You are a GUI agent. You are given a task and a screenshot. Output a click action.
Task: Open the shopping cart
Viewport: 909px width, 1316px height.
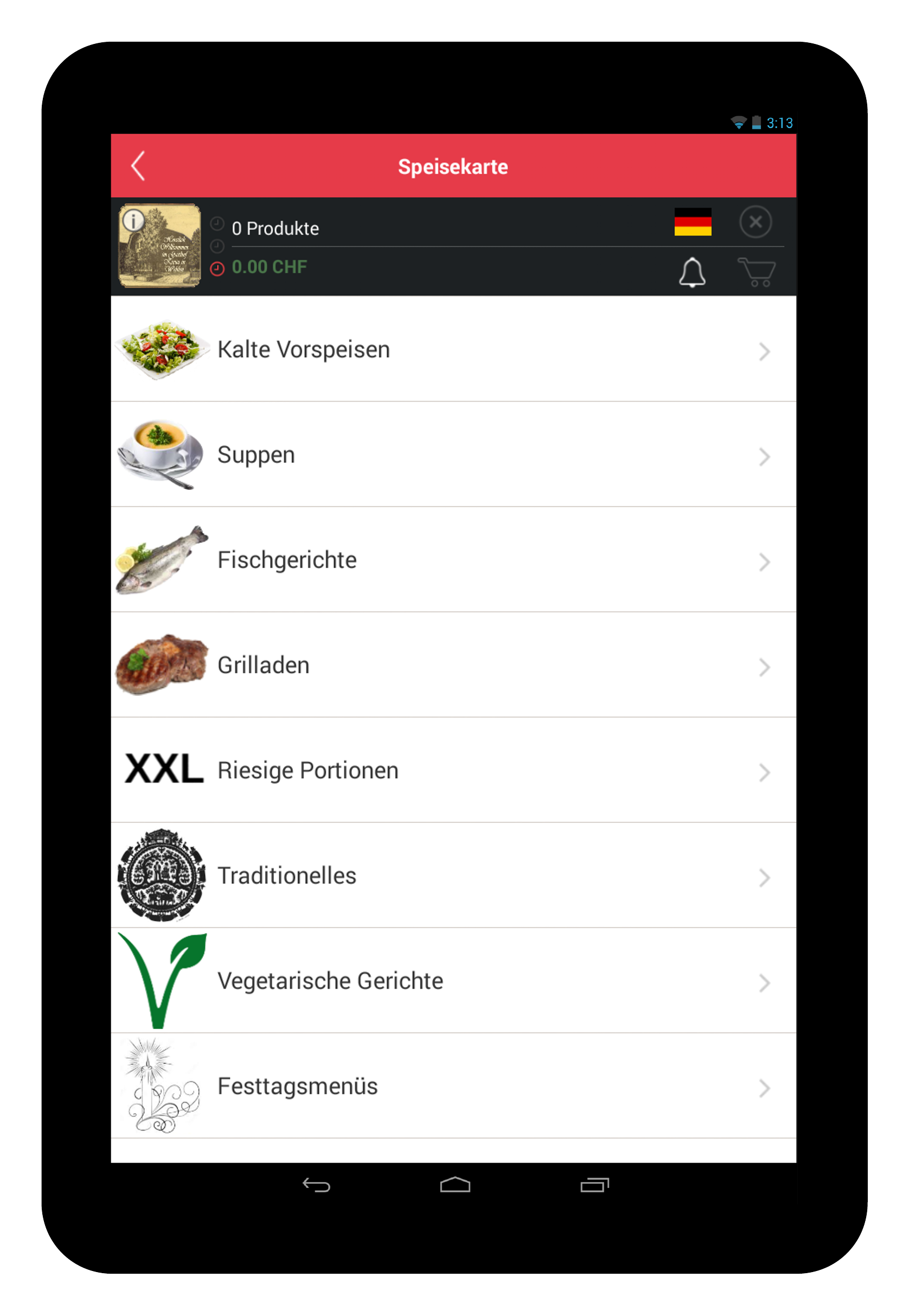point(757,272)
